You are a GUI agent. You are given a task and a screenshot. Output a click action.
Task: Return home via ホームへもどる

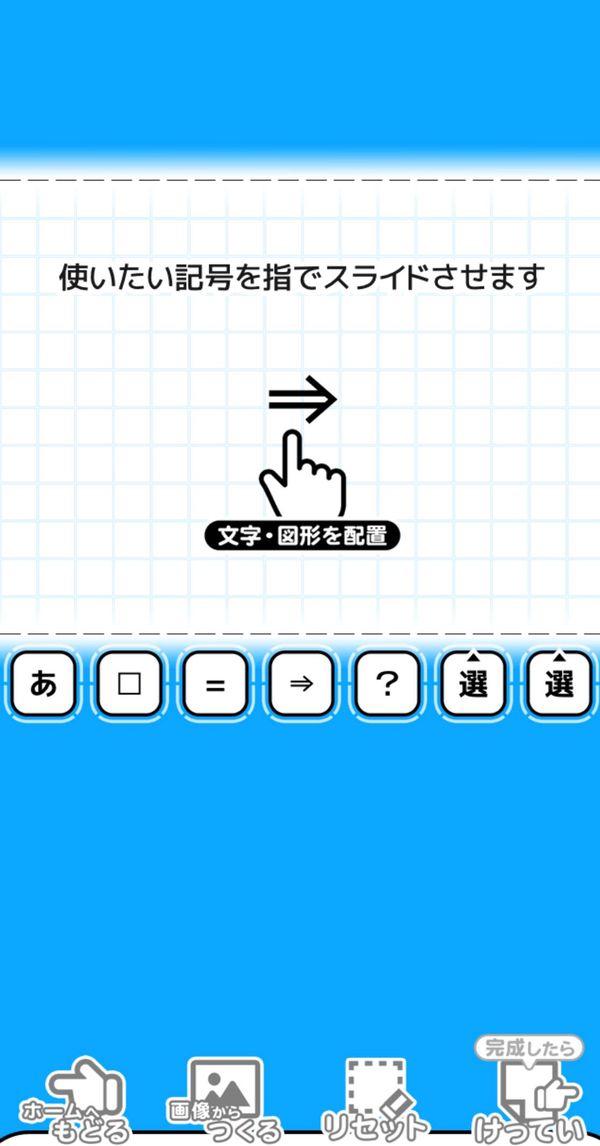pos(75,1098)
